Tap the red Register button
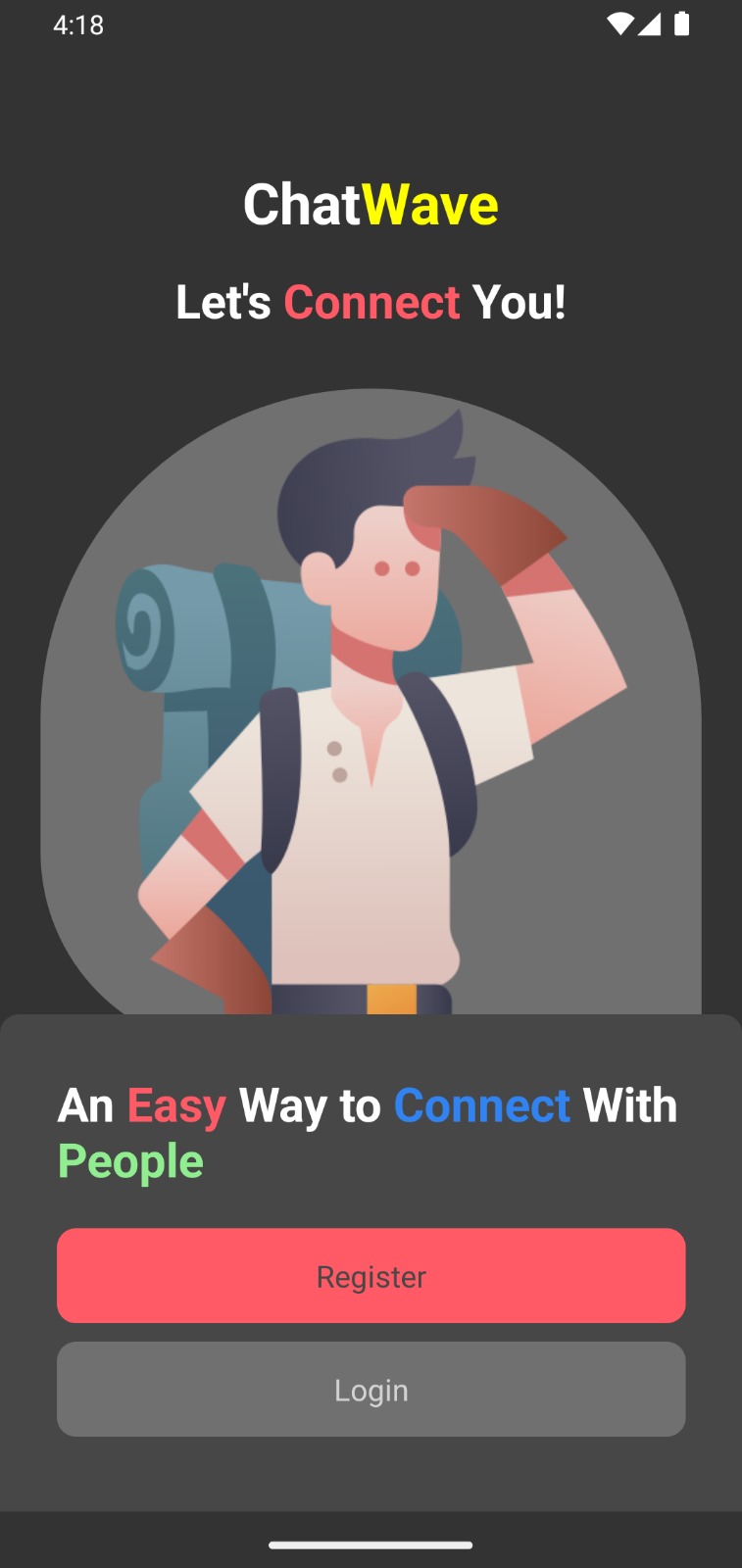The height and width of the screenshot is (1568, 742). coord(371,1276)
